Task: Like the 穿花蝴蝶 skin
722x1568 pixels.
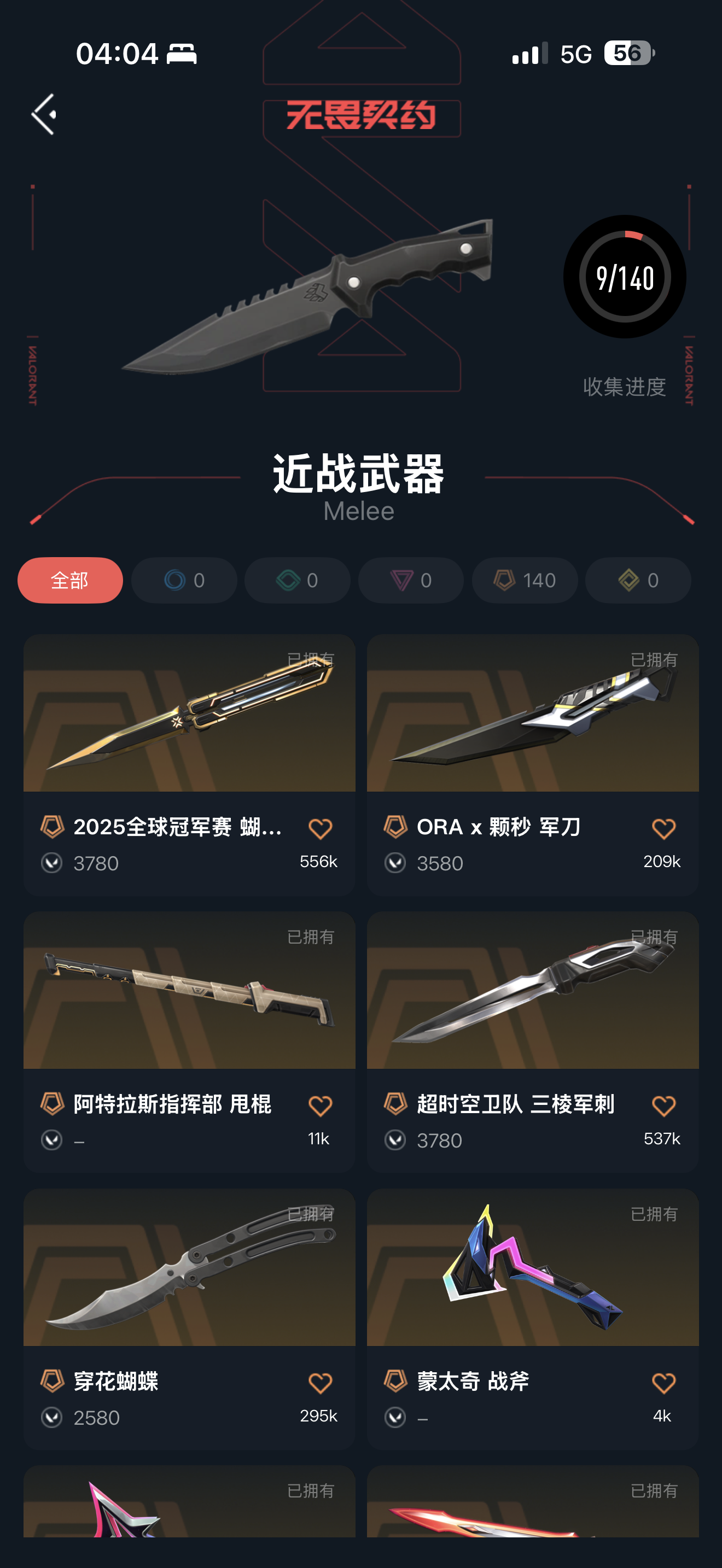Action: pyautogui.click(x=320, y=1383)
